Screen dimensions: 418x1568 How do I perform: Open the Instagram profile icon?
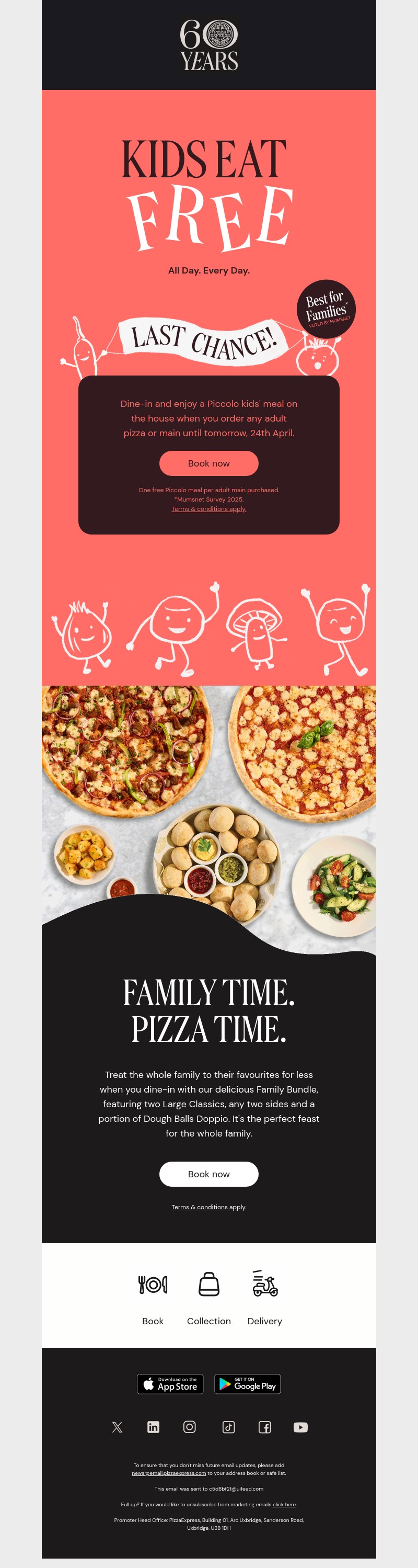[190, 1427]
